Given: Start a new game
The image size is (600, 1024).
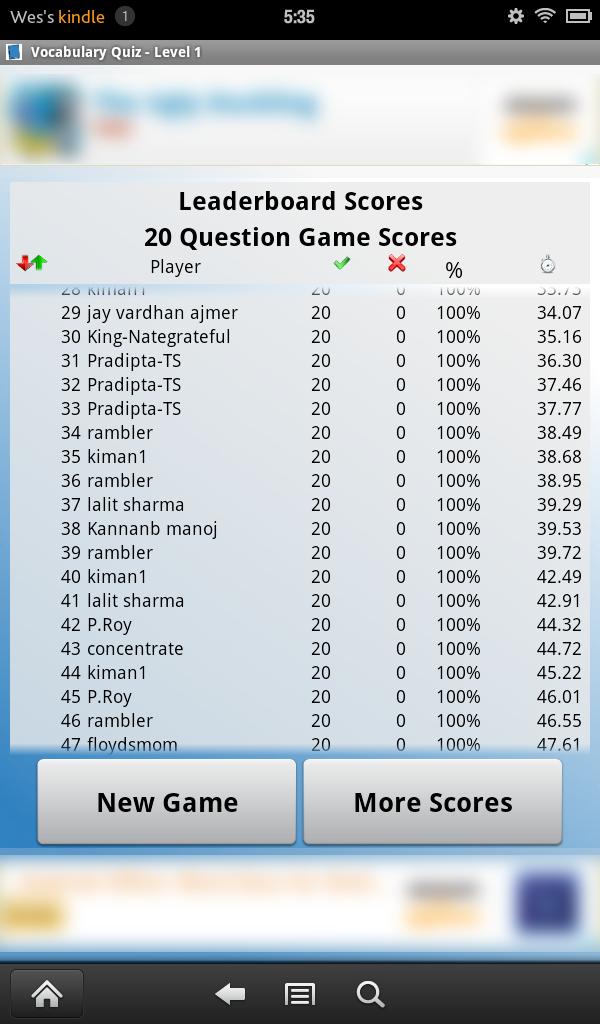Looking at the screenshot, I should [167, 802].
